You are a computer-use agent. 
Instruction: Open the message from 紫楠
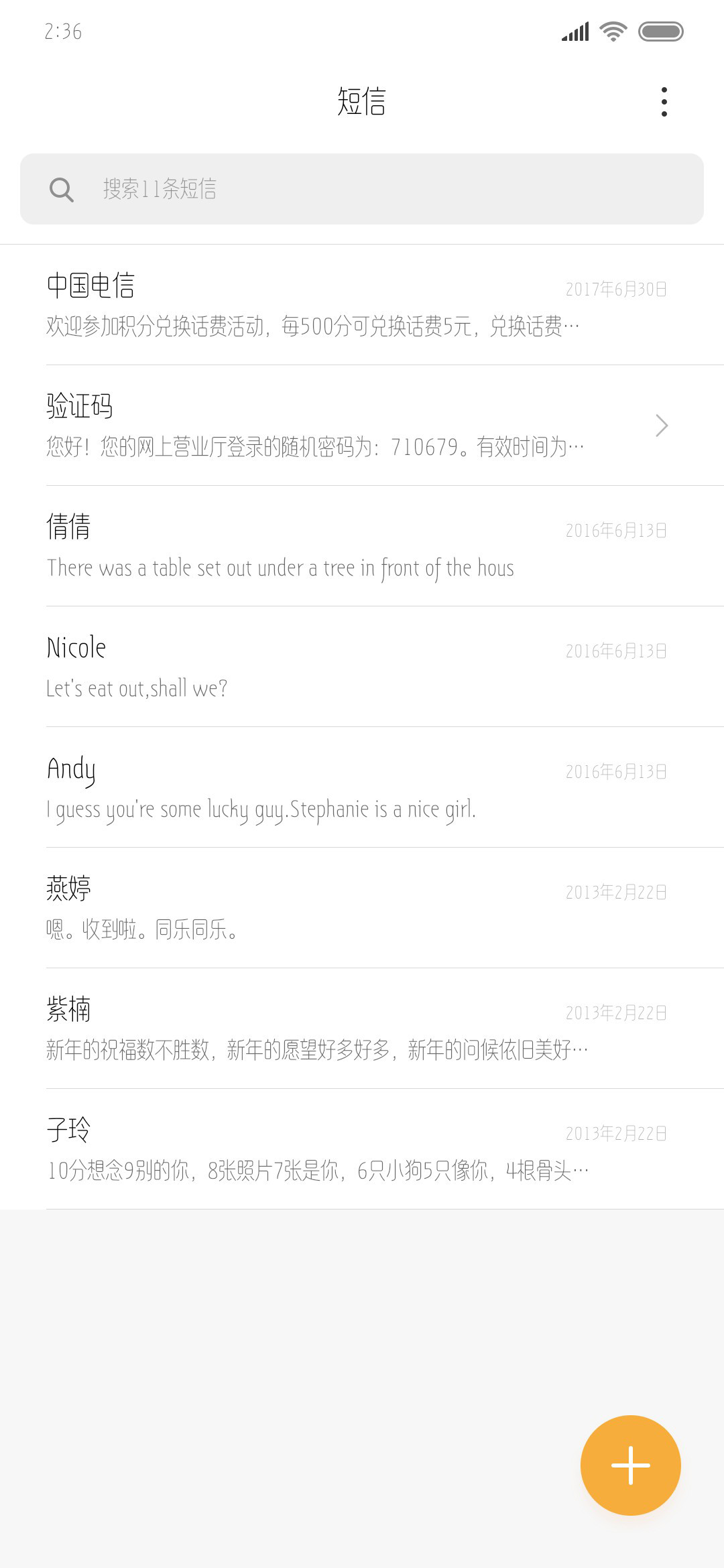tap(362, 1029)
